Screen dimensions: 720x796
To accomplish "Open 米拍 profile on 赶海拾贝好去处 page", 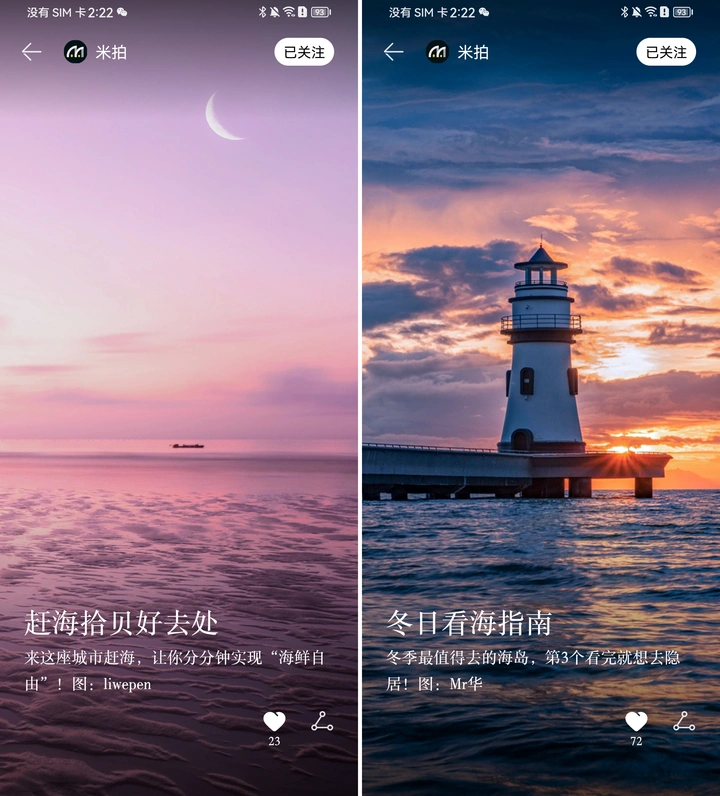I will (x=95, y=52).
